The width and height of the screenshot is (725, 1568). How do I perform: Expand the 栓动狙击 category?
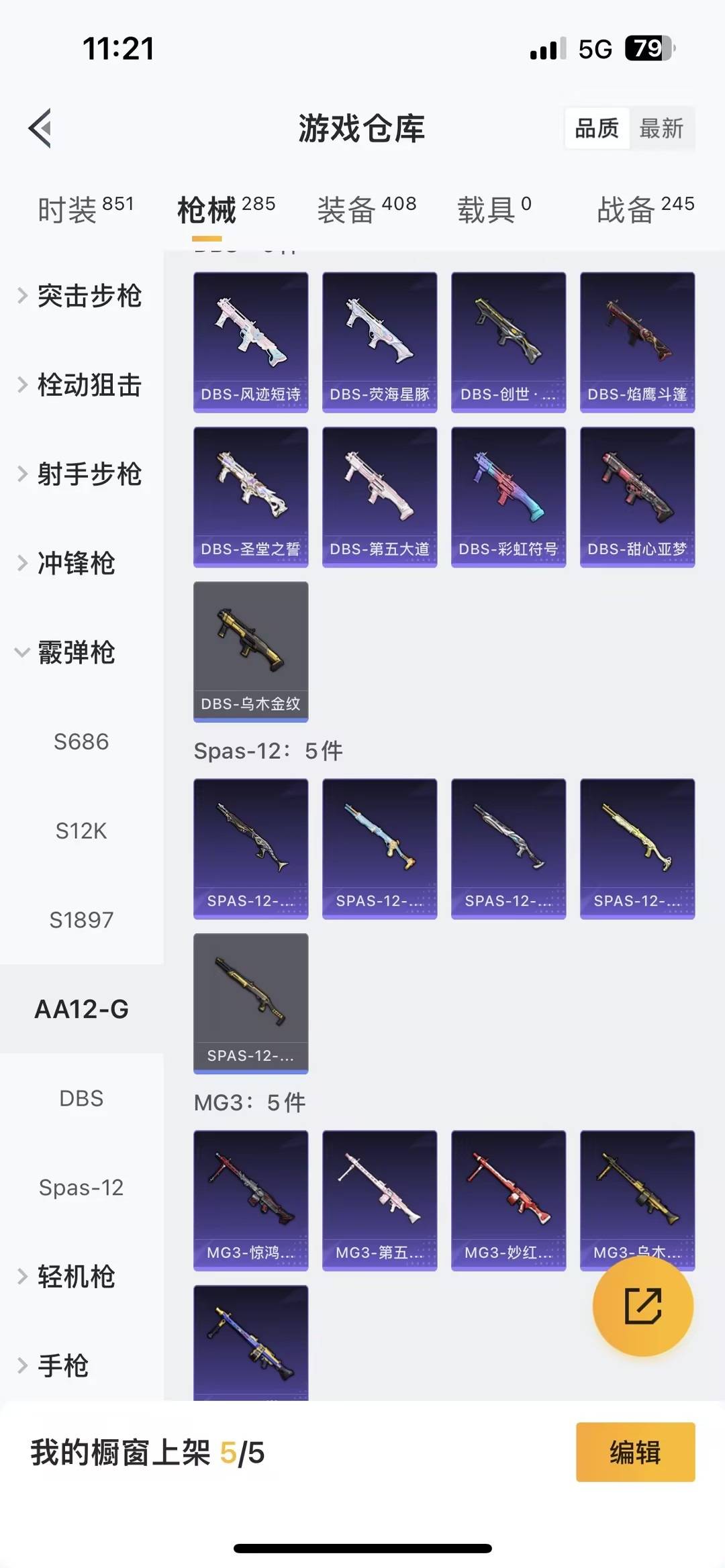click(81, 385)
